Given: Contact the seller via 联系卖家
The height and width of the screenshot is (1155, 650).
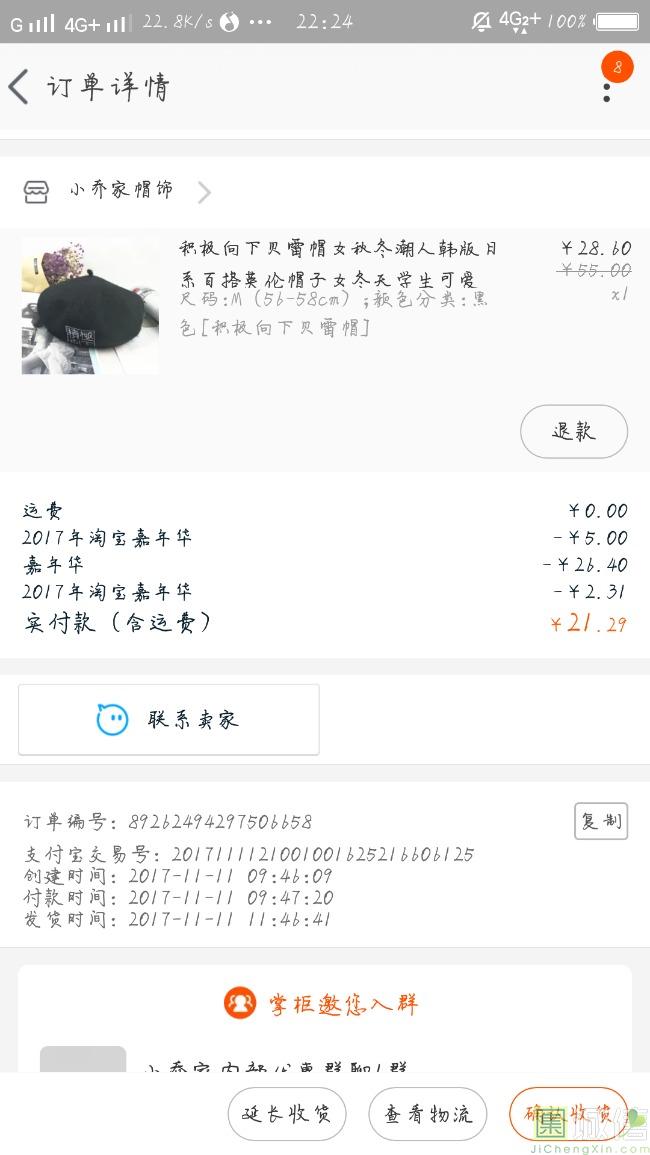Looking at the screenshot, I should tap(169, 719).
